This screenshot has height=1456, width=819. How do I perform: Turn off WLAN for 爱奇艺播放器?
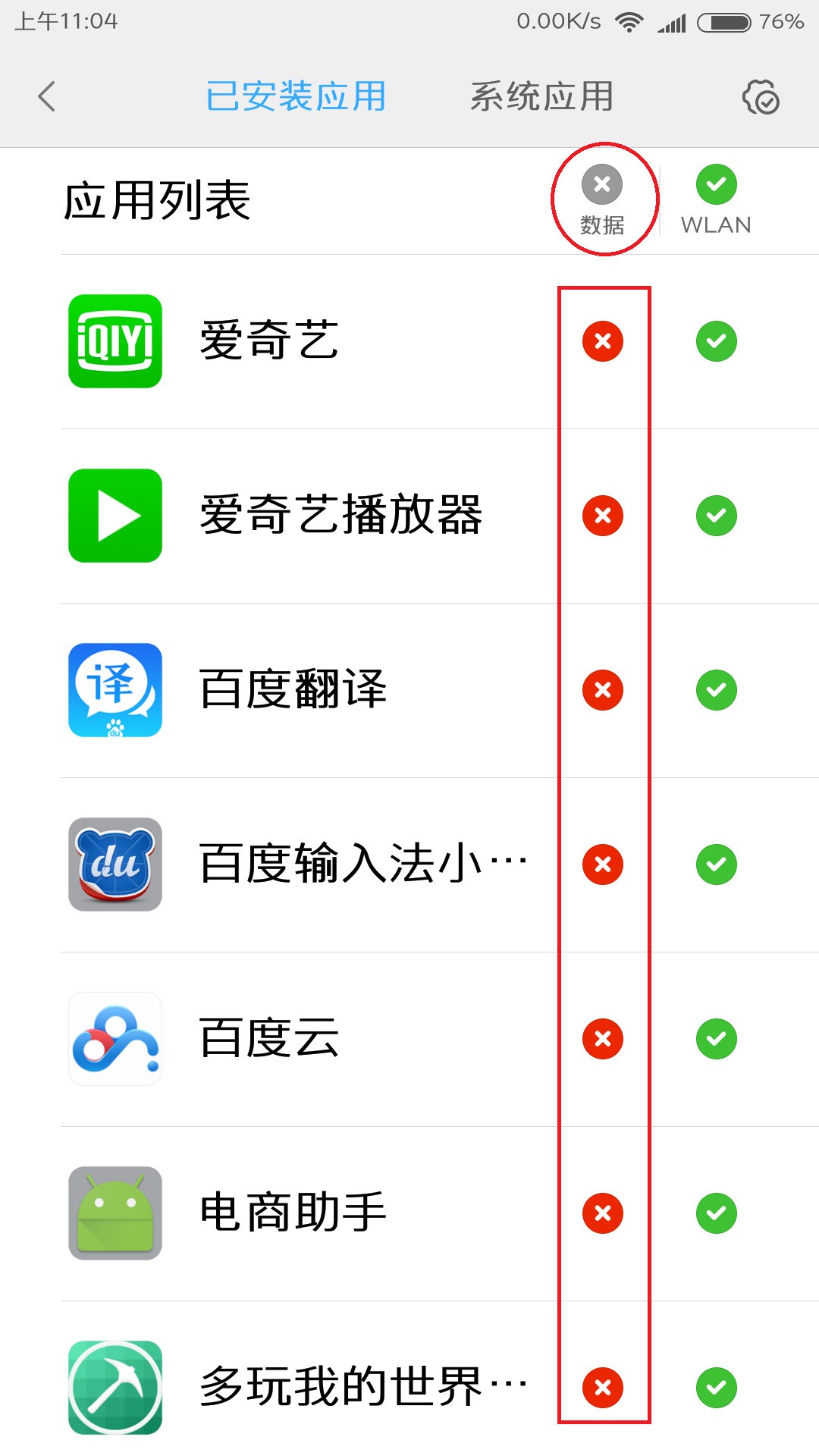(717, 516)
